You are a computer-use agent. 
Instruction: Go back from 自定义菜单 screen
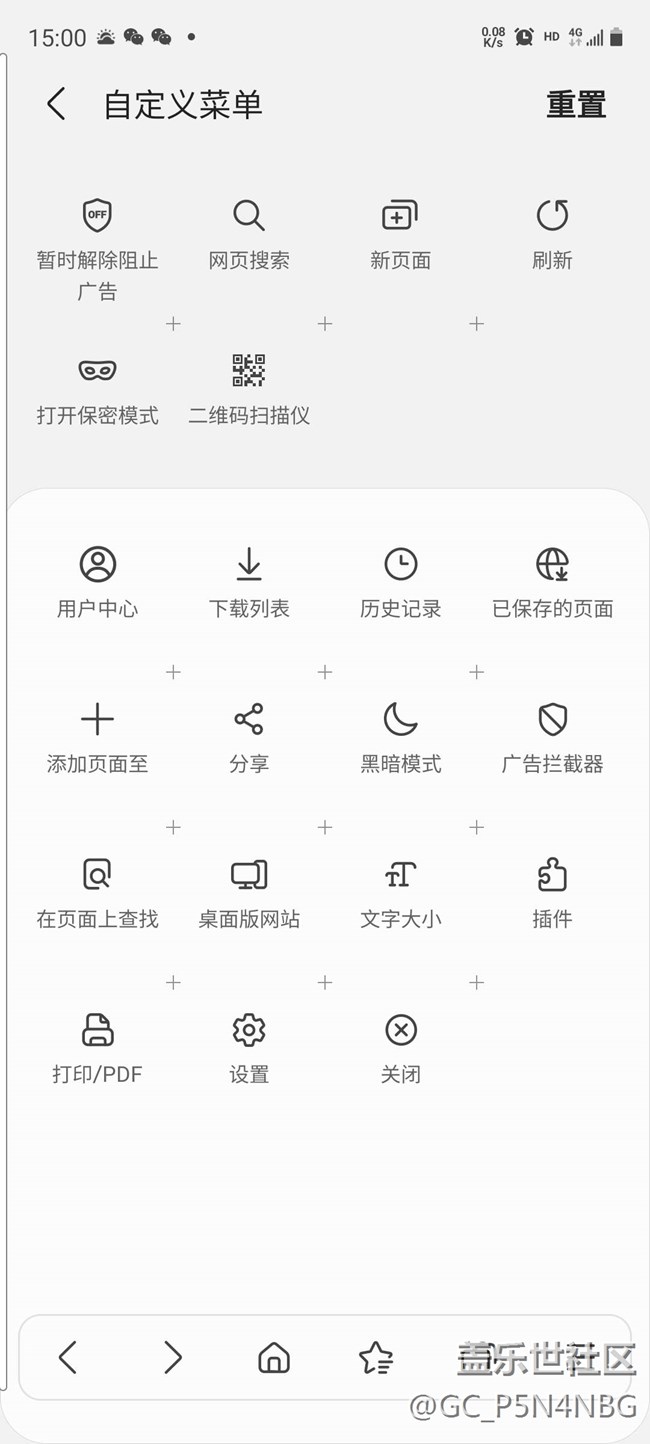coord(56,104)
